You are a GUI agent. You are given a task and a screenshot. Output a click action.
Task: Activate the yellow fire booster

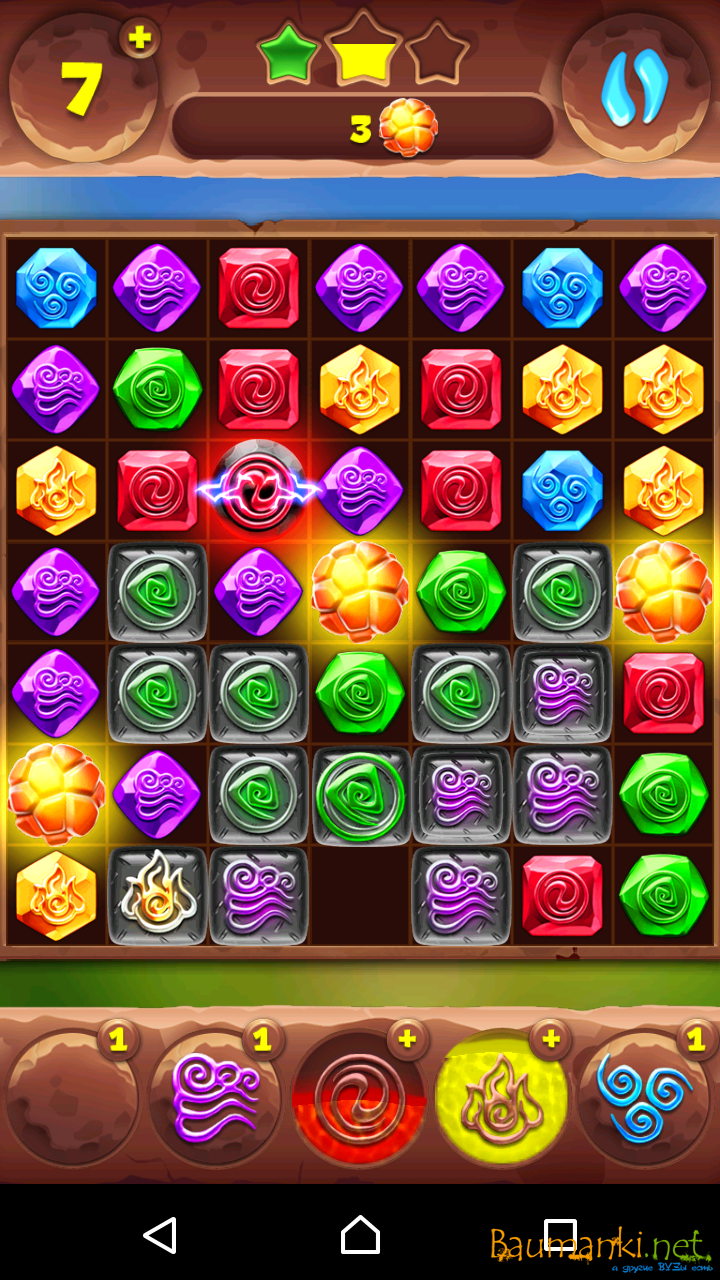point(502,1098)
